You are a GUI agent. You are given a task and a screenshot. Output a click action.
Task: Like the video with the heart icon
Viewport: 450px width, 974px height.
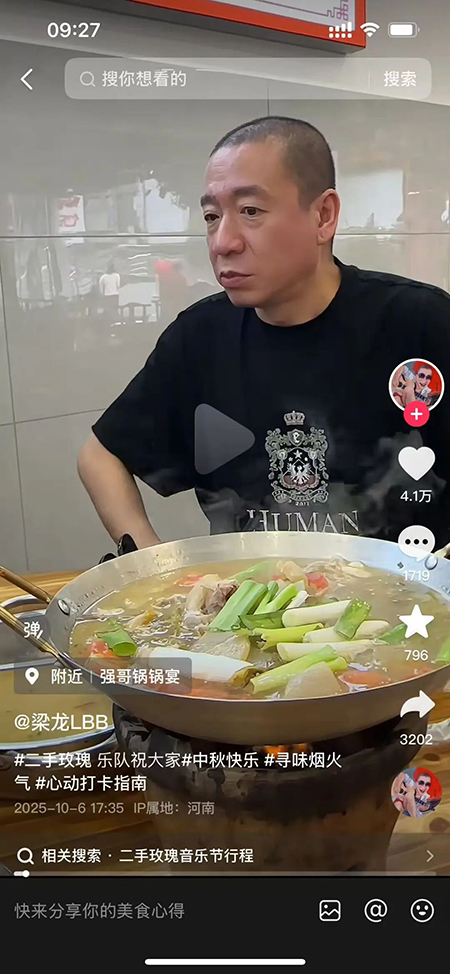(x=416, y=463)
